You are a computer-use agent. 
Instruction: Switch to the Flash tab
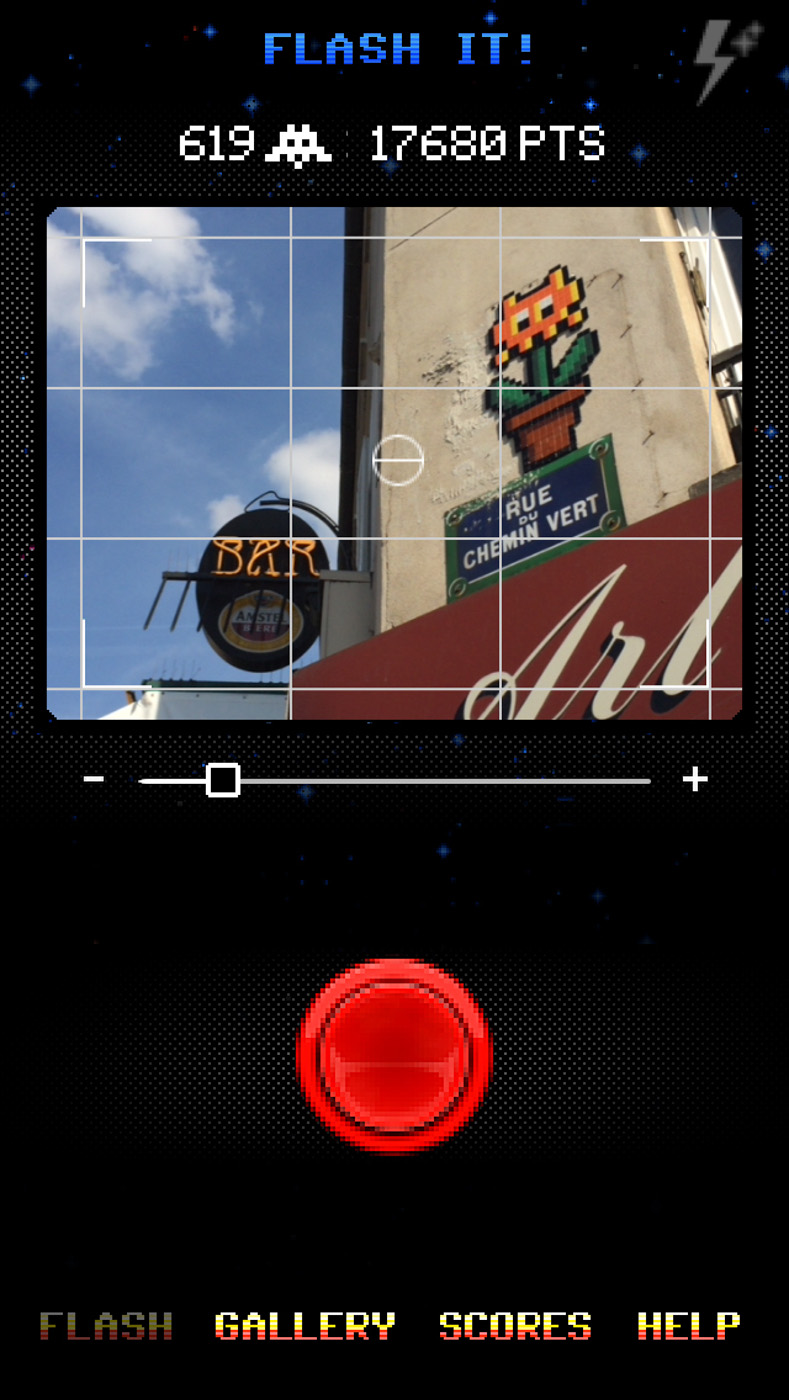coord(106,1326)
